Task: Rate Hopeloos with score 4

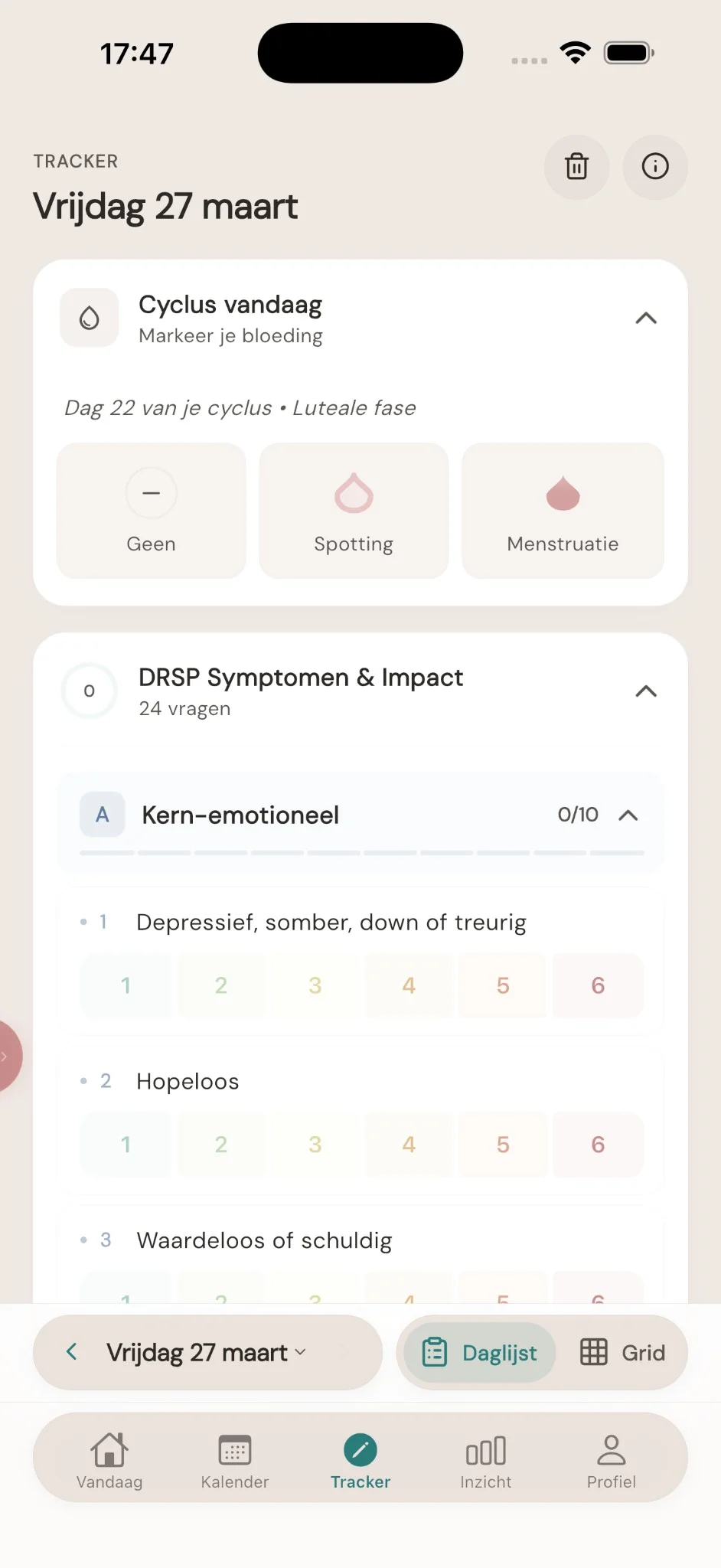Action: coord(409,1145)
